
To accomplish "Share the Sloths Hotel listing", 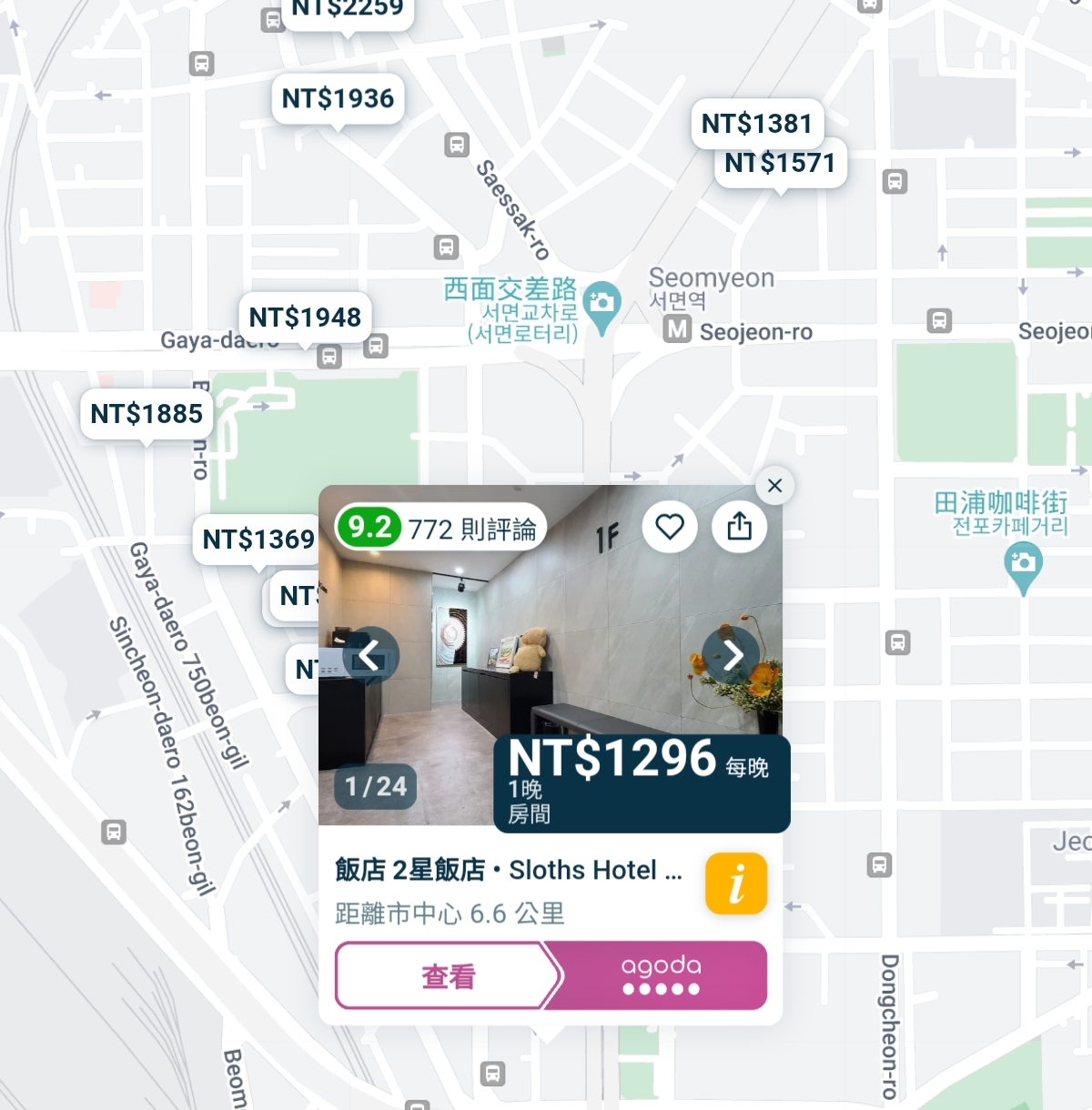I will pyautogui.click(x=739, y=527).
